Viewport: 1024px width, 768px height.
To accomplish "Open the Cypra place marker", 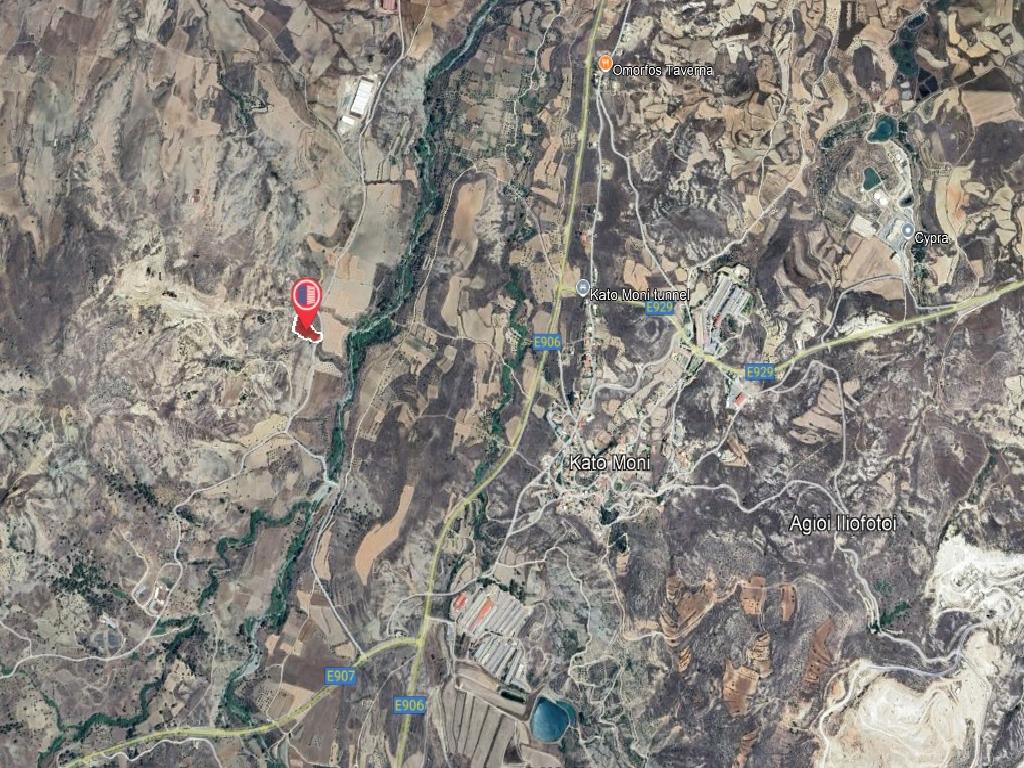I will 907,231.
